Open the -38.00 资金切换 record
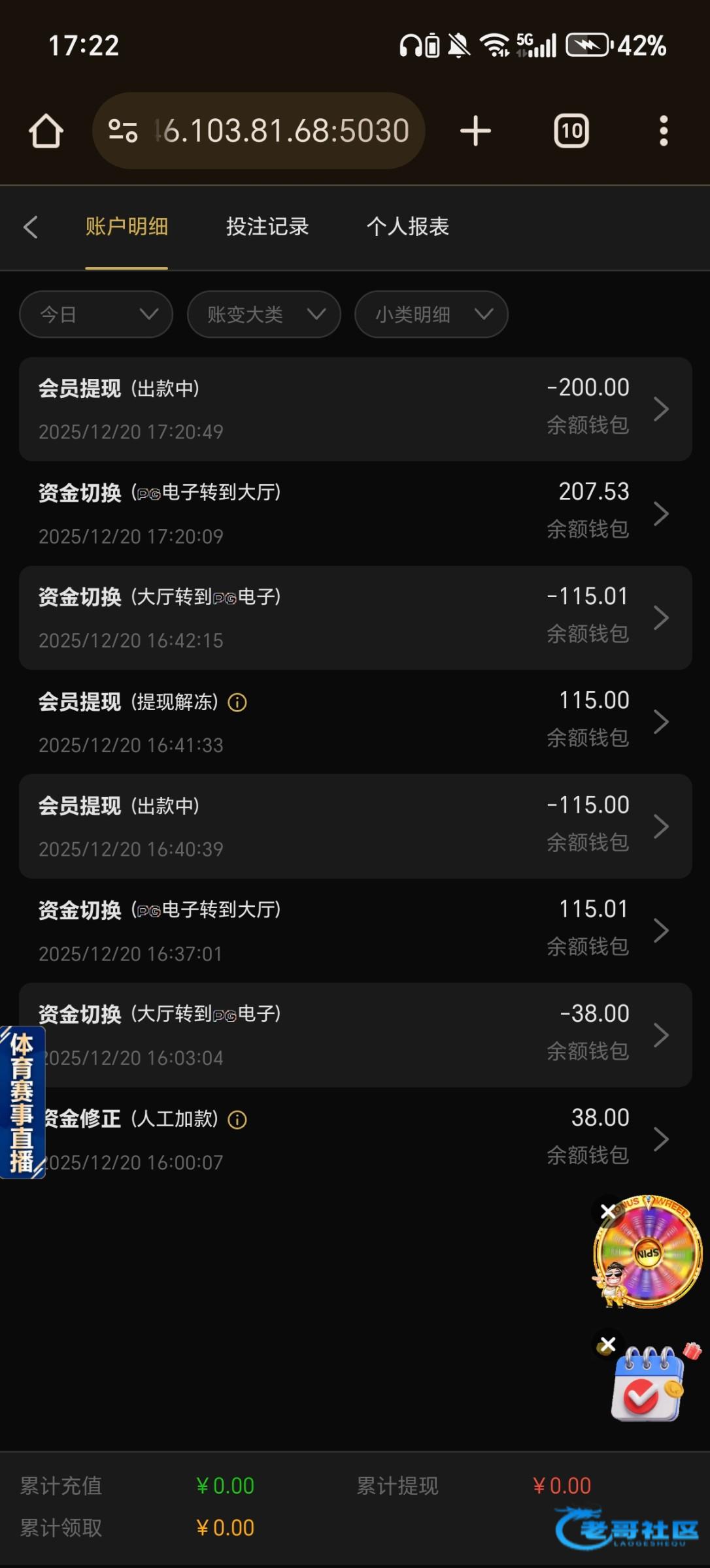 pos(355,1035)
